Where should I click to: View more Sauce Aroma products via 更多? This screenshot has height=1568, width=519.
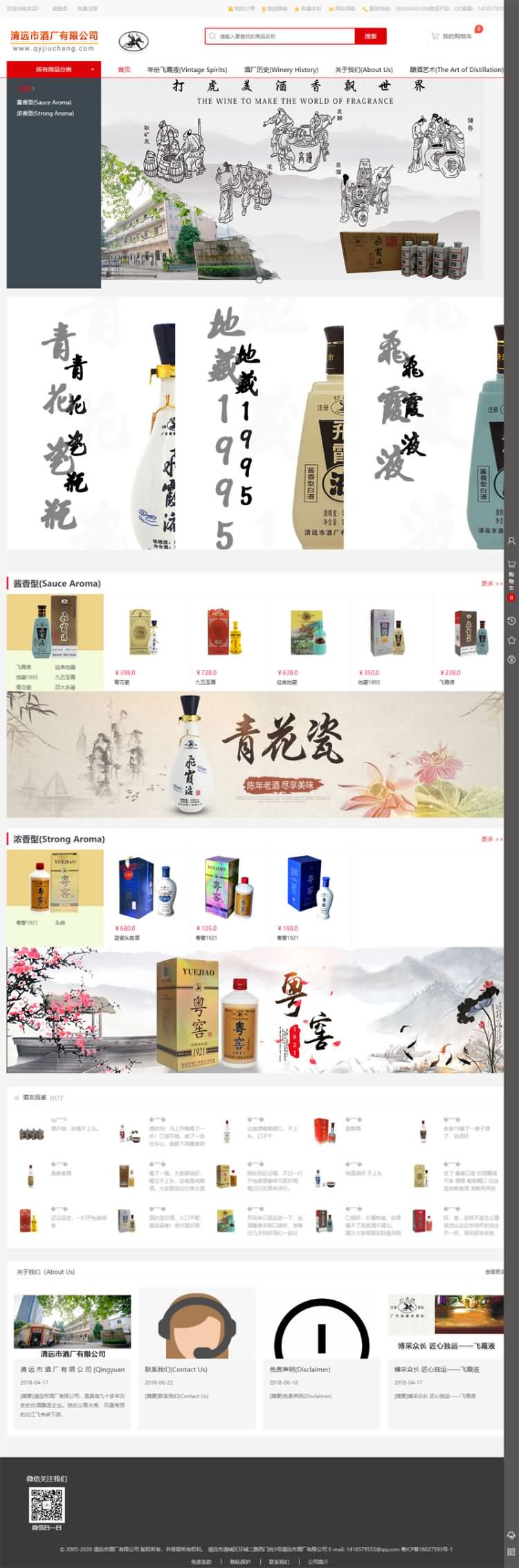point(491,584)
